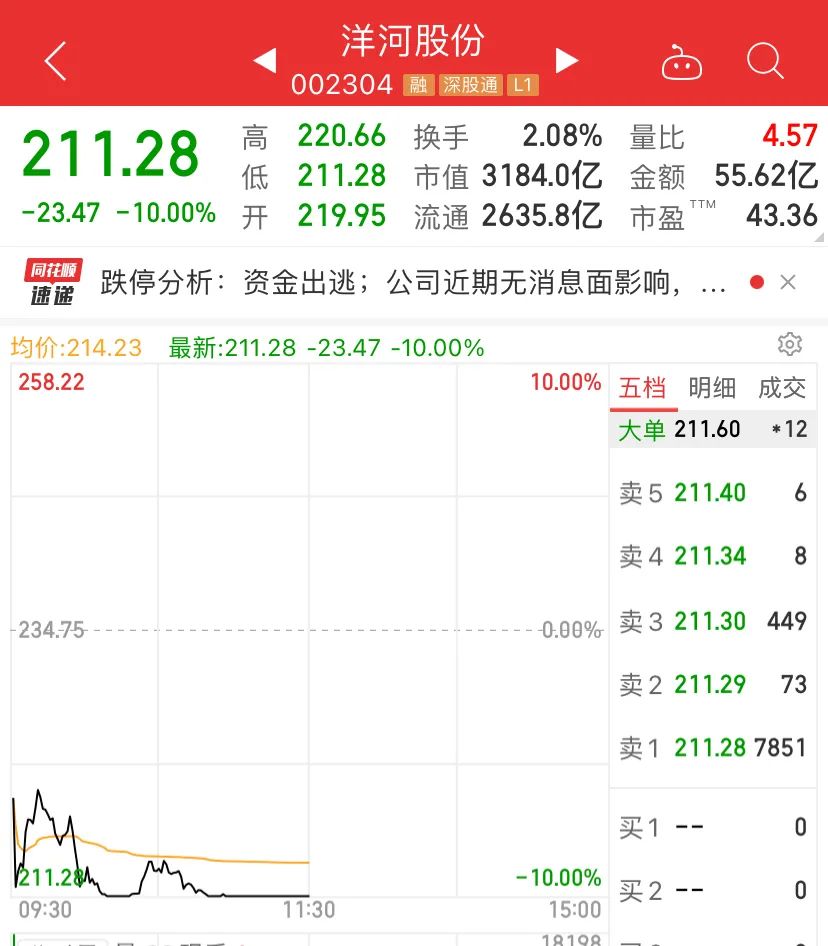Go back with the header arrow
The height and width of the screenshot is (946, 828).
pos(56,62)
